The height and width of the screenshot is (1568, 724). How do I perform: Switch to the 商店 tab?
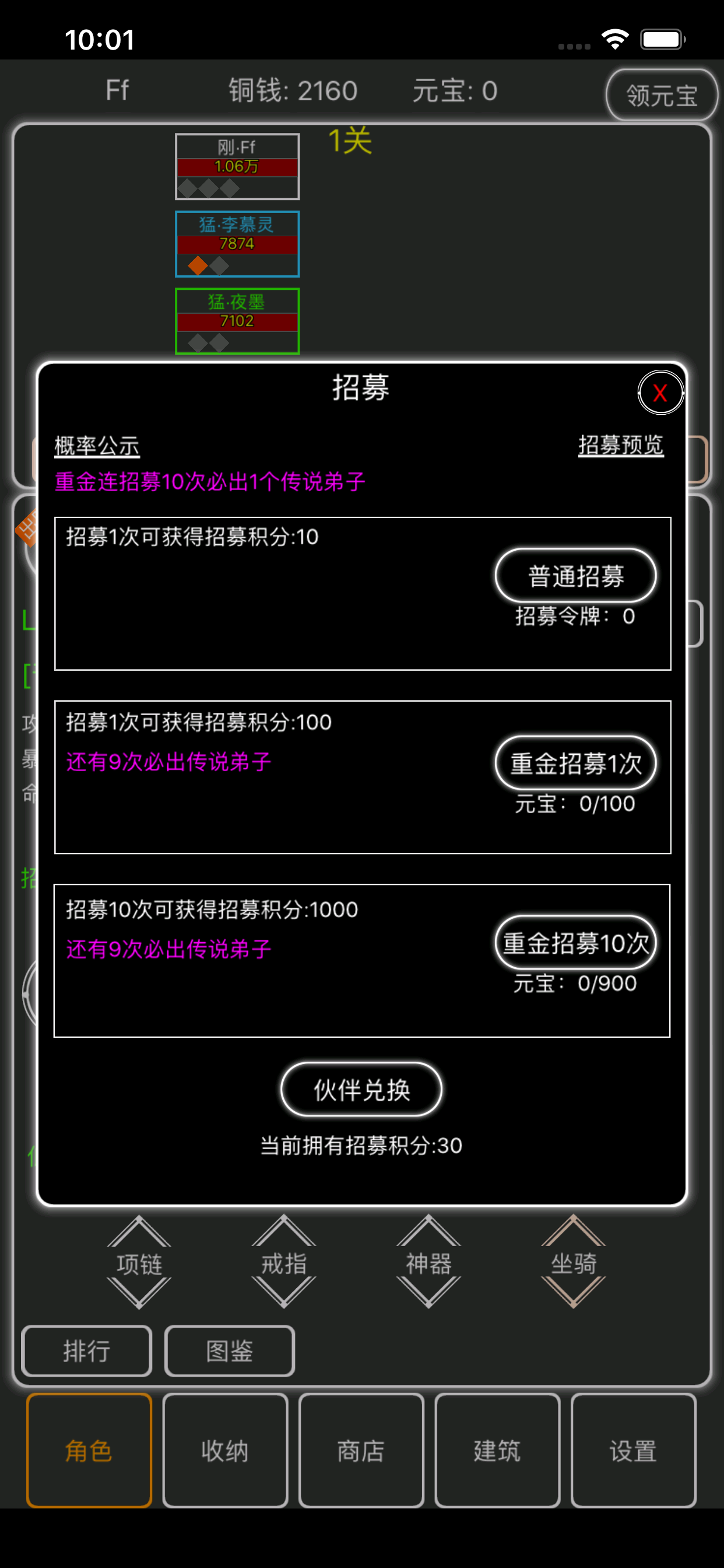click(361, 1452)
